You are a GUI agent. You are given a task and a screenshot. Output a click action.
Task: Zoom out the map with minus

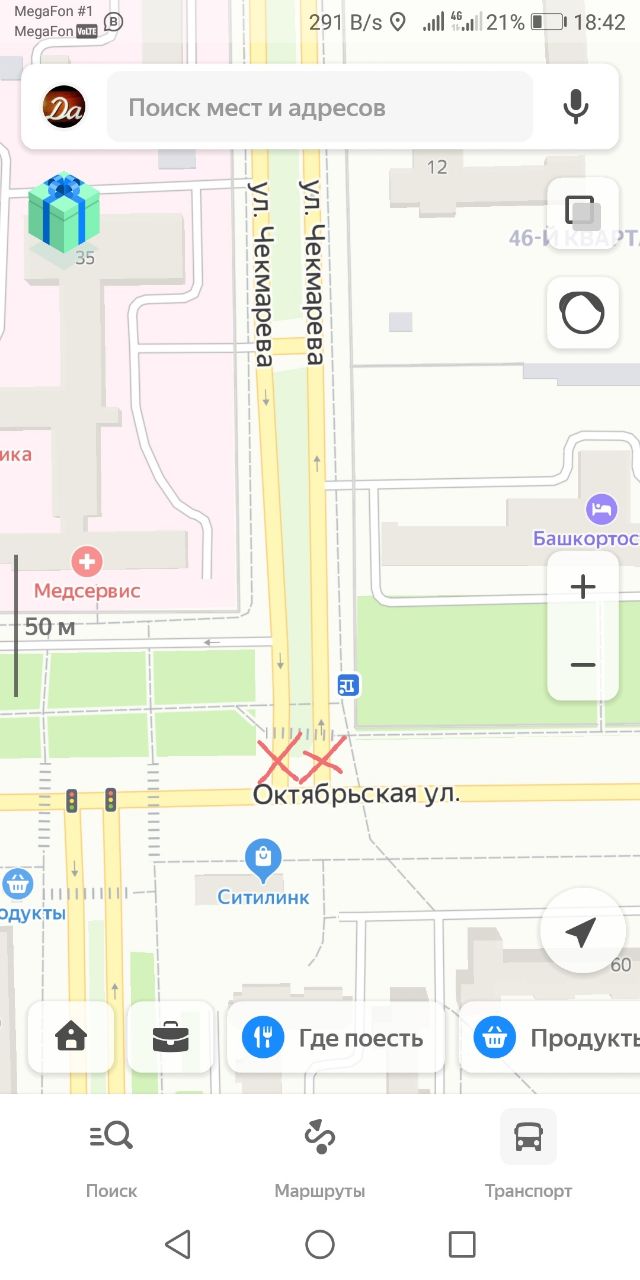(583, 664)
